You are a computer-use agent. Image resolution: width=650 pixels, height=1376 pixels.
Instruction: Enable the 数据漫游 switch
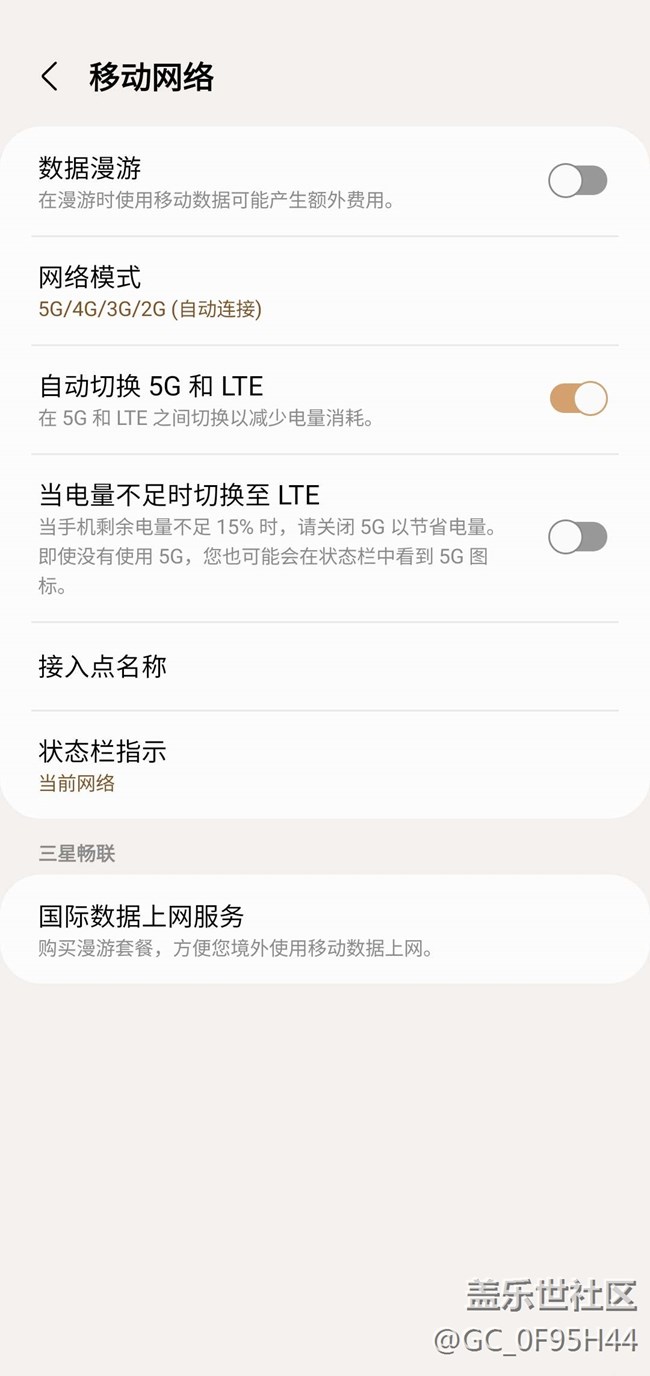(577, 181)
